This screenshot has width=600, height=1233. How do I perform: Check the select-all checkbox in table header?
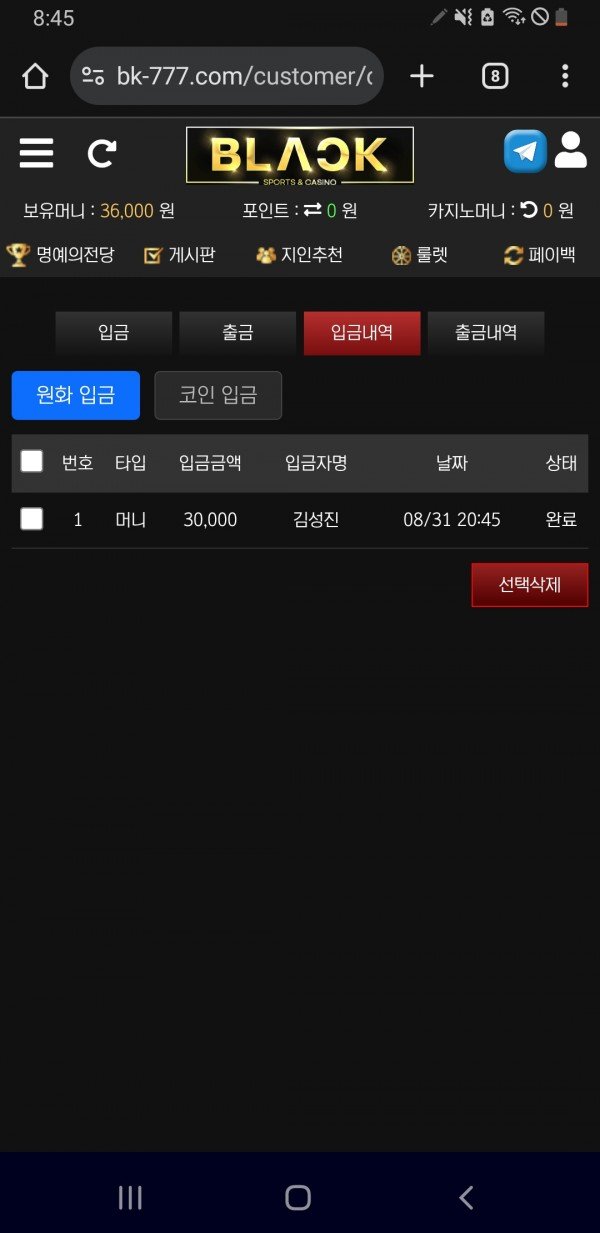click(32, 461)
